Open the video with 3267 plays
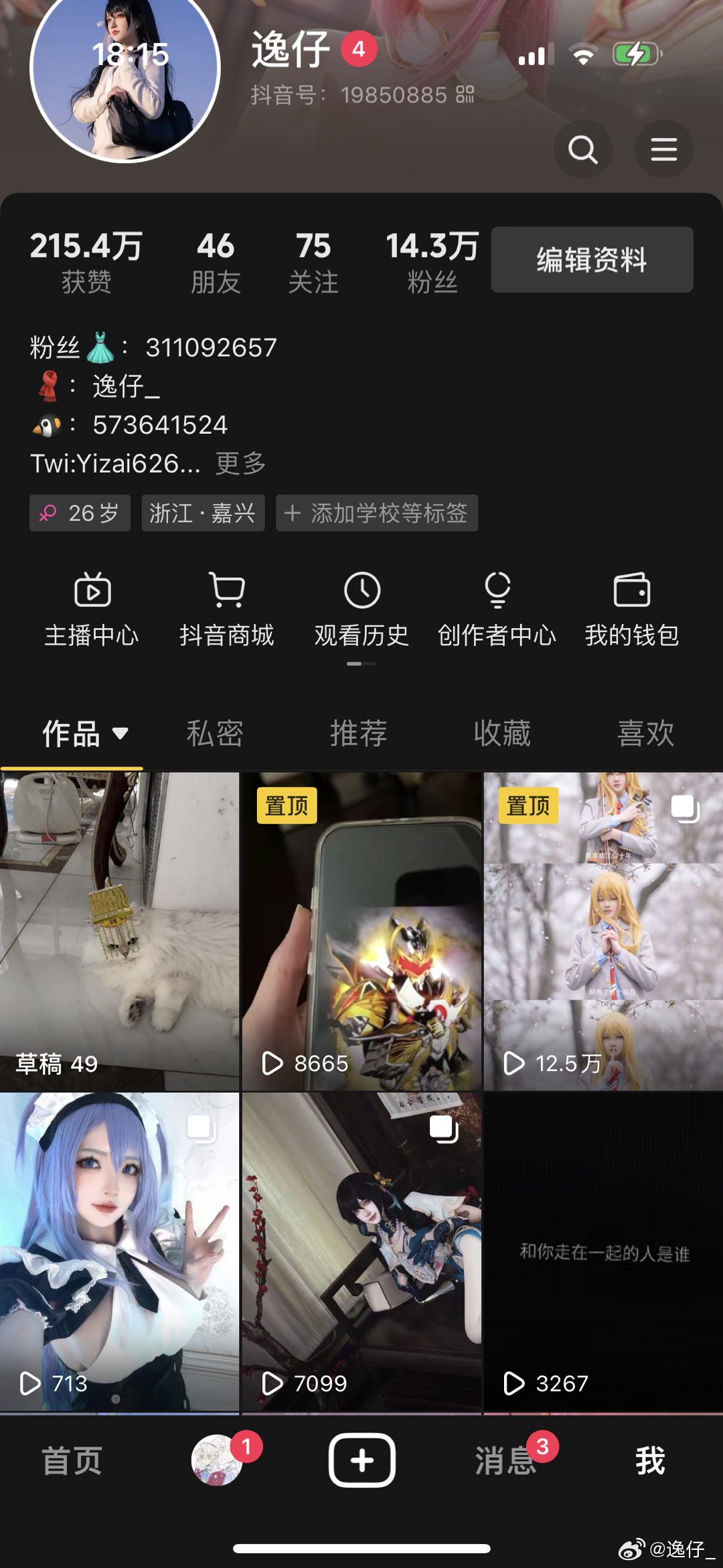Image resolution: width=723 pixels, height=1568 pixels. point(603,1252)
